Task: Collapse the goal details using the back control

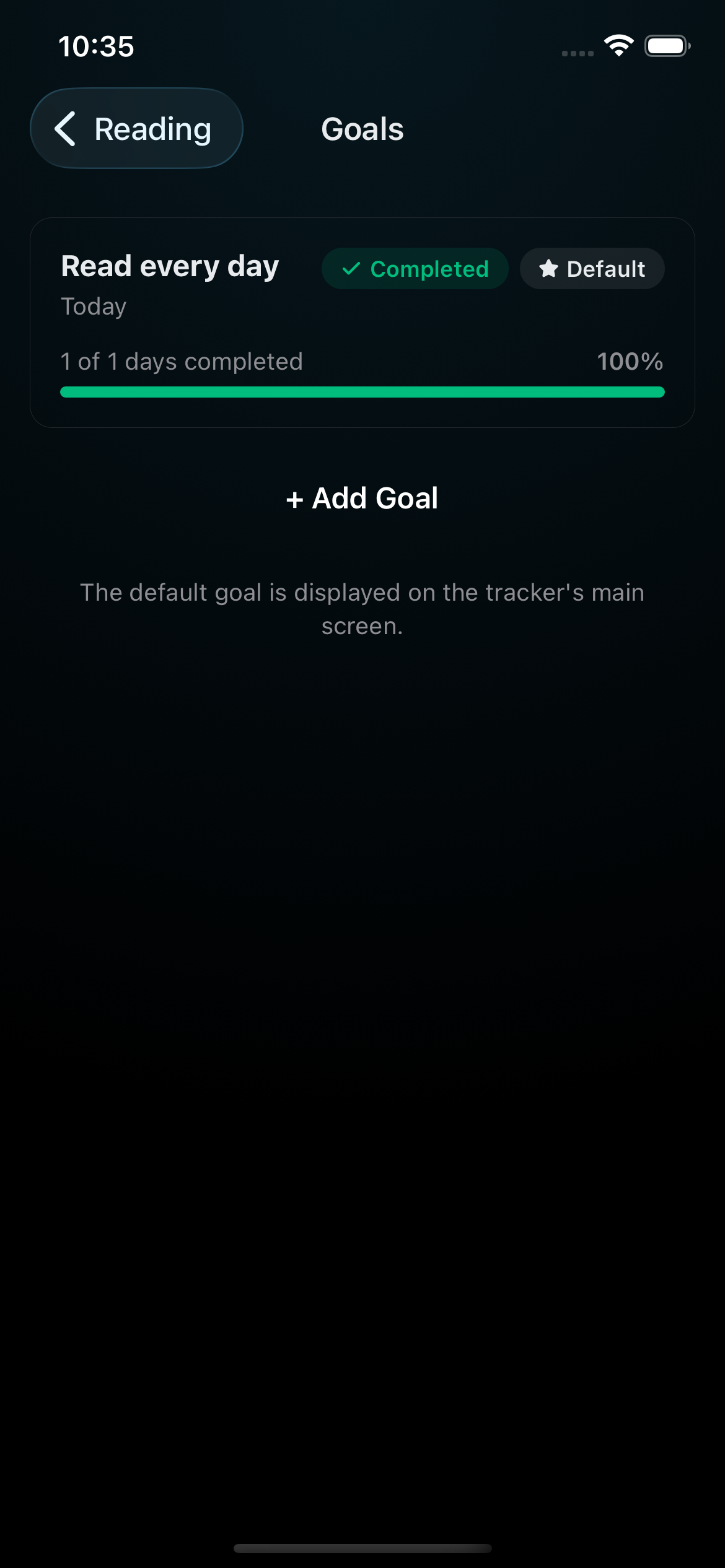Action: pyautogui.click(x=136, y=128)
